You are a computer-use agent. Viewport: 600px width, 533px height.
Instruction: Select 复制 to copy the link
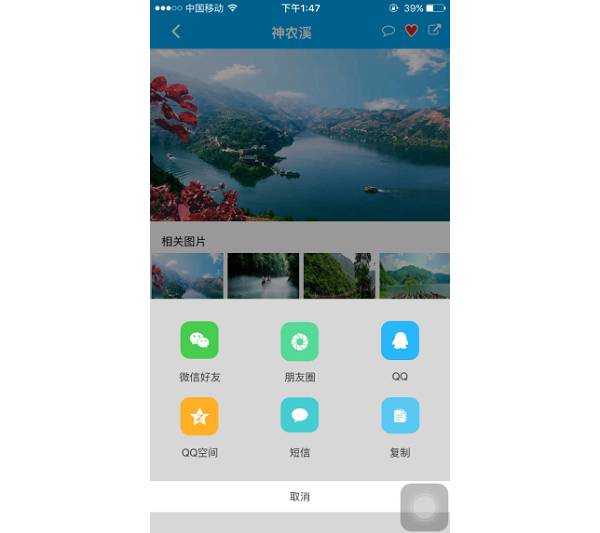(x=399, y=416)
